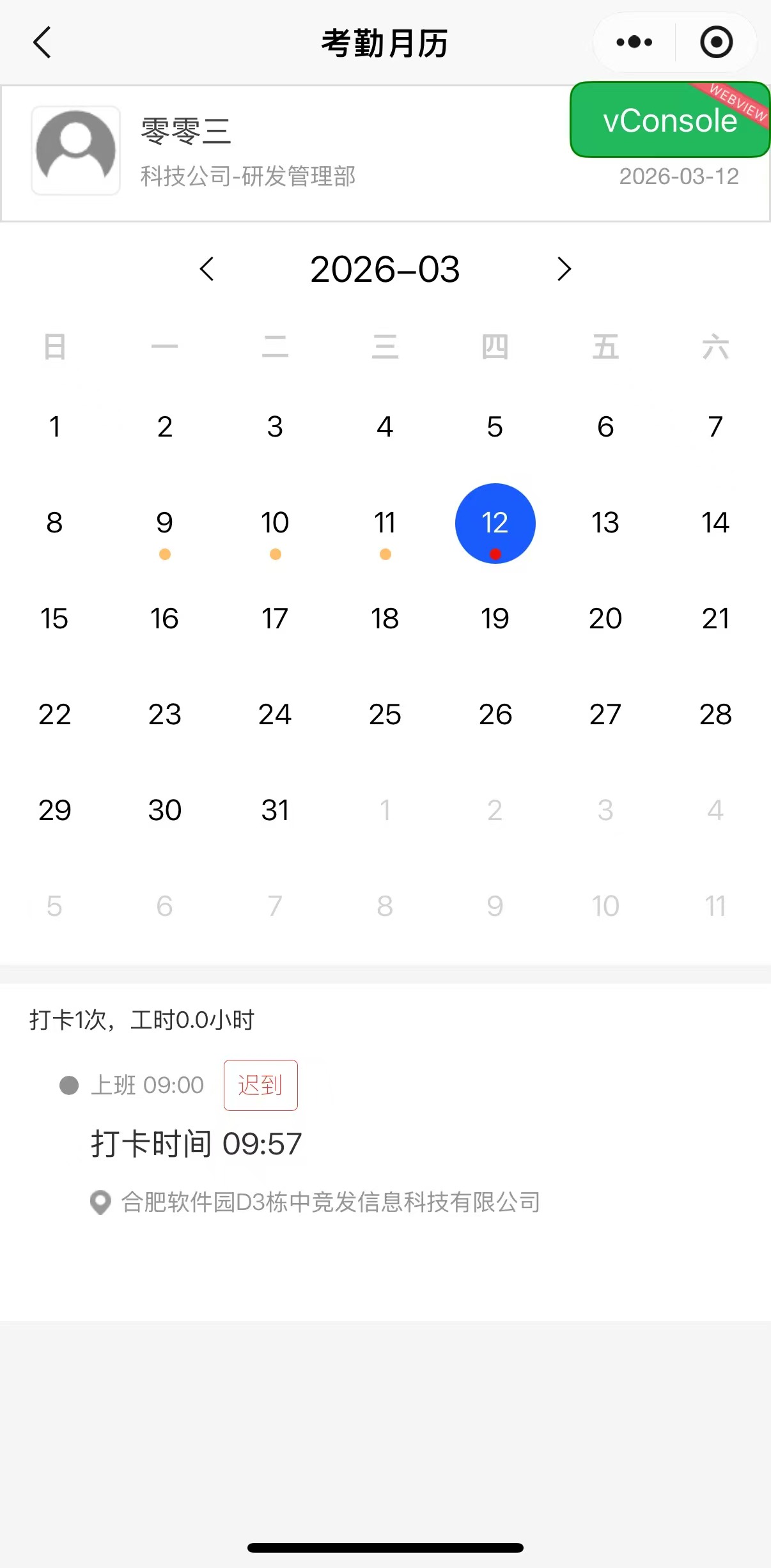771x1568 pixels.
Task: Select March 26 in calendar
Action: coord(495,715)
